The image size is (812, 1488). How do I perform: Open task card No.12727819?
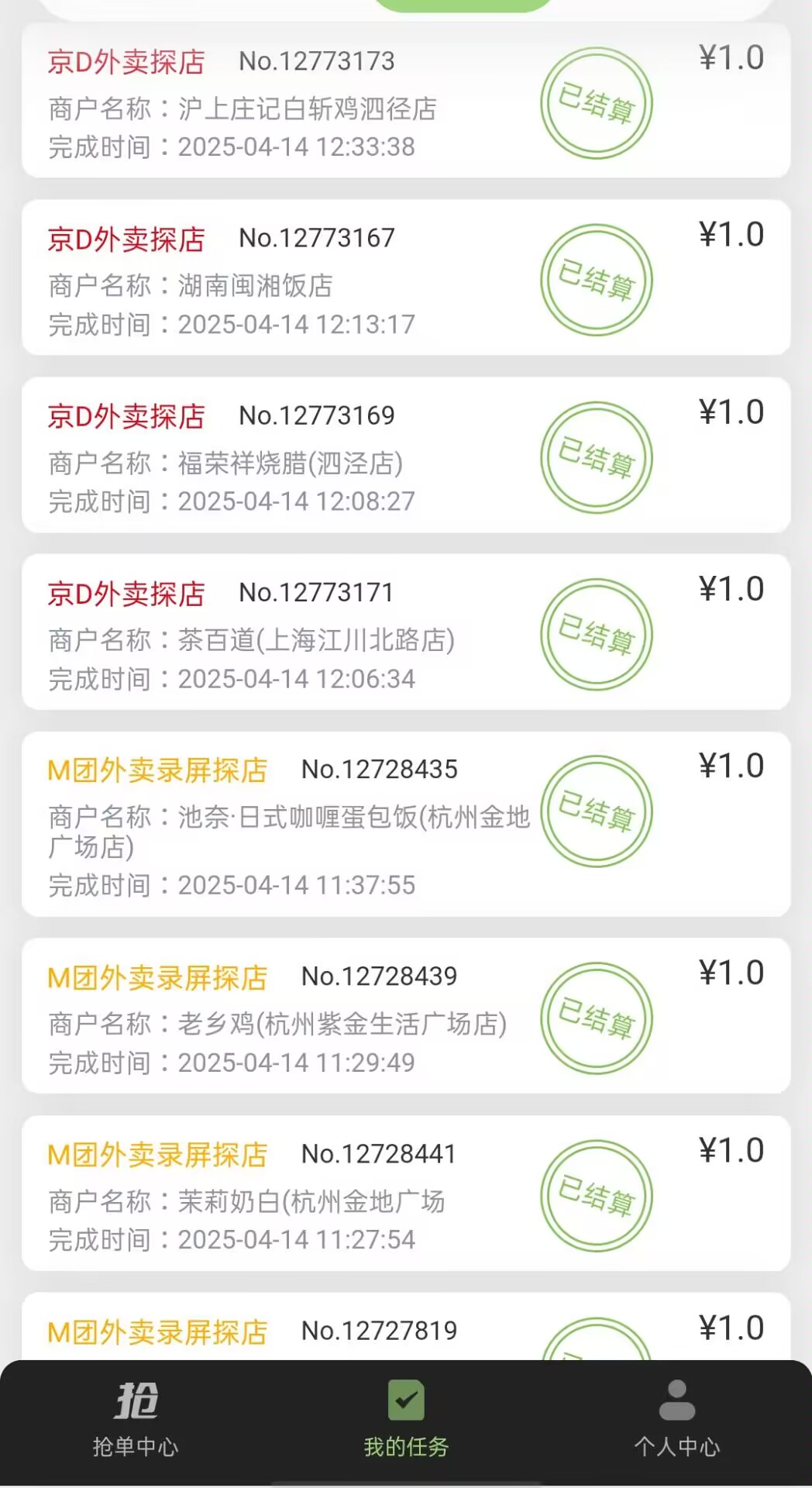[x=406, y=1327]
